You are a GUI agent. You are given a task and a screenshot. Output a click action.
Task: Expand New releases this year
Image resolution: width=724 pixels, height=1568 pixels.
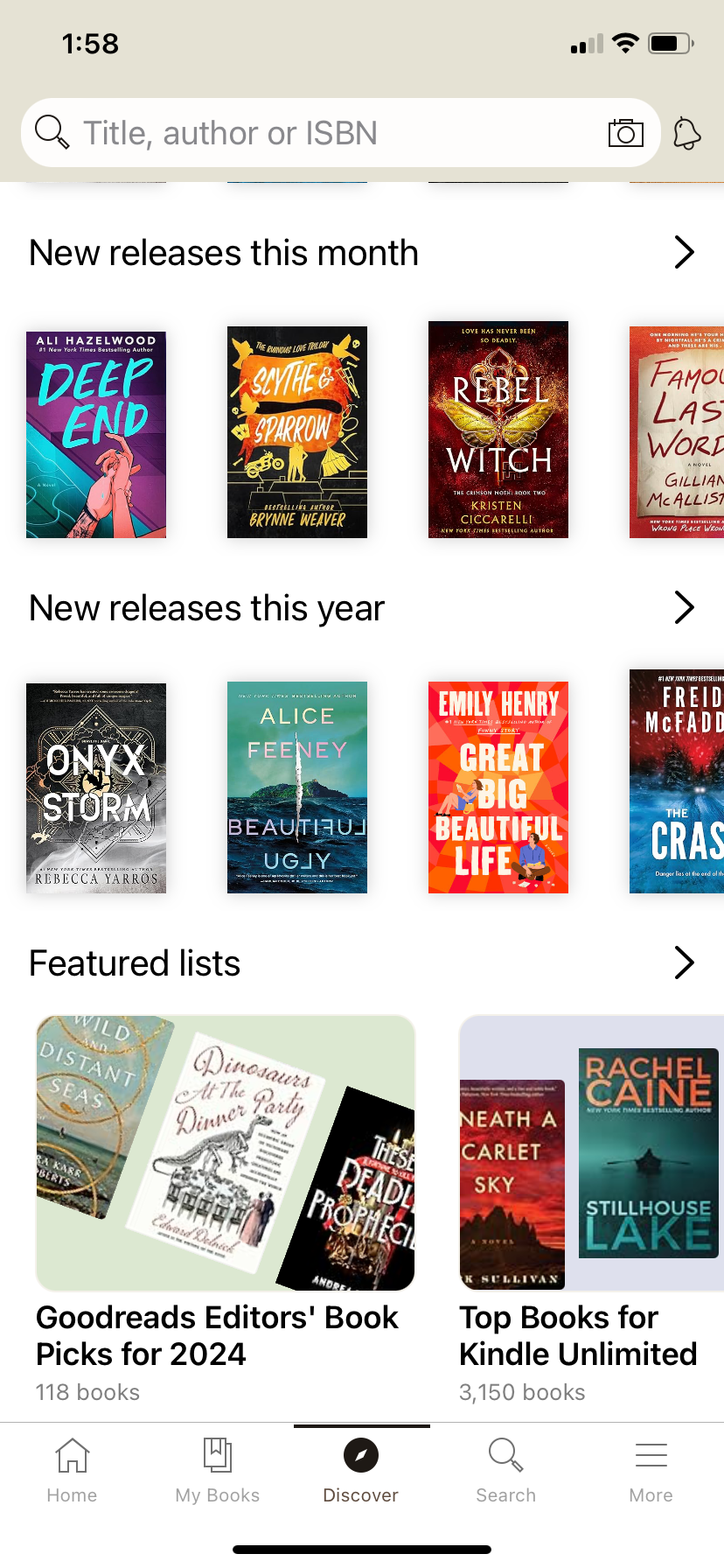tap(684, 607)
